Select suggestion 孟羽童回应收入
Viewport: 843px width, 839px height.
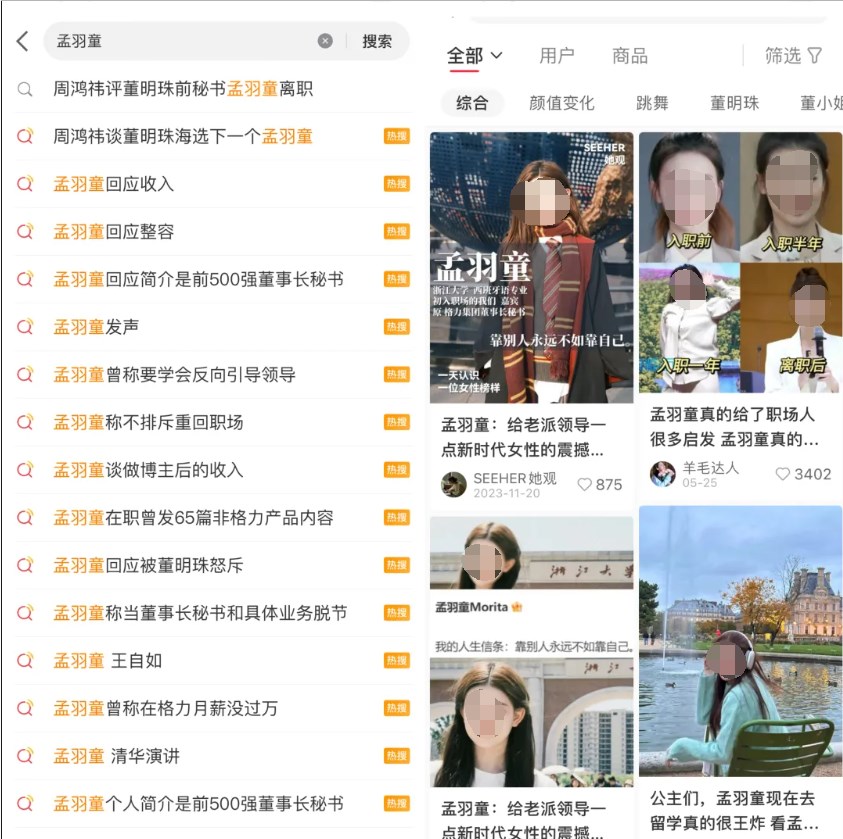pos(113,184)
